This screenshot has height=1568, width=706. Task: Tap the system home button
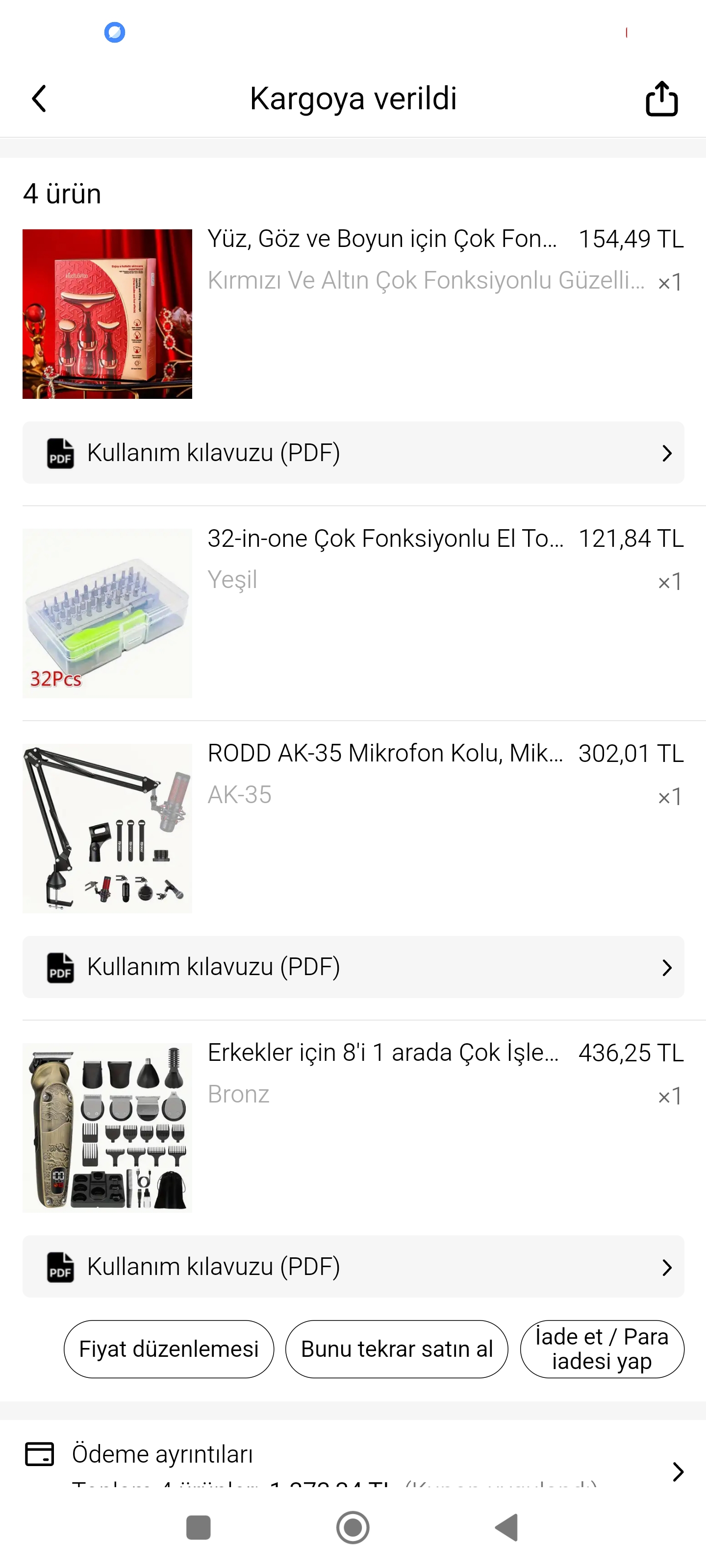(353, 1528)
